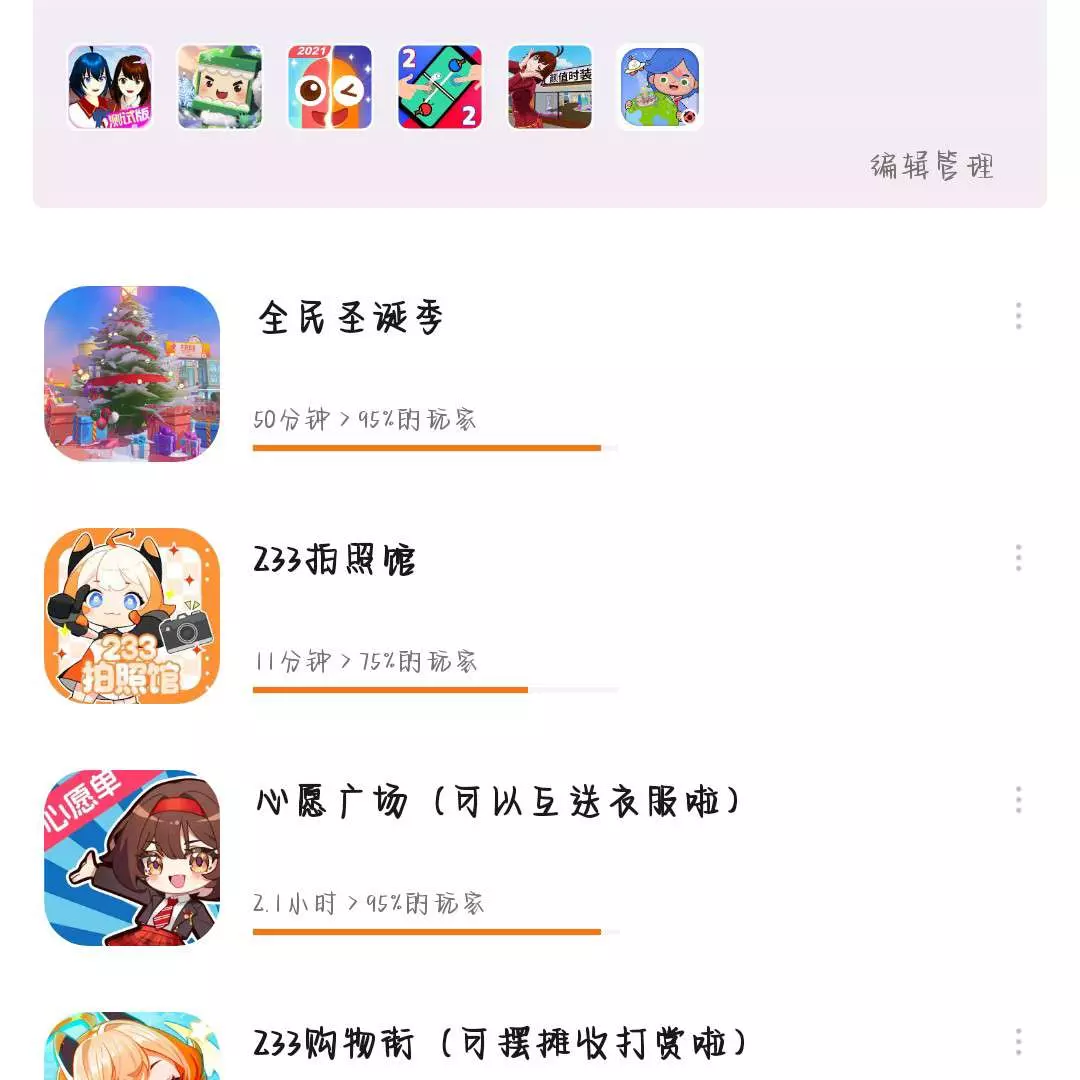Start the two-player game icon with number 2
The image size is (1080, 1080).
click(440, 87)
